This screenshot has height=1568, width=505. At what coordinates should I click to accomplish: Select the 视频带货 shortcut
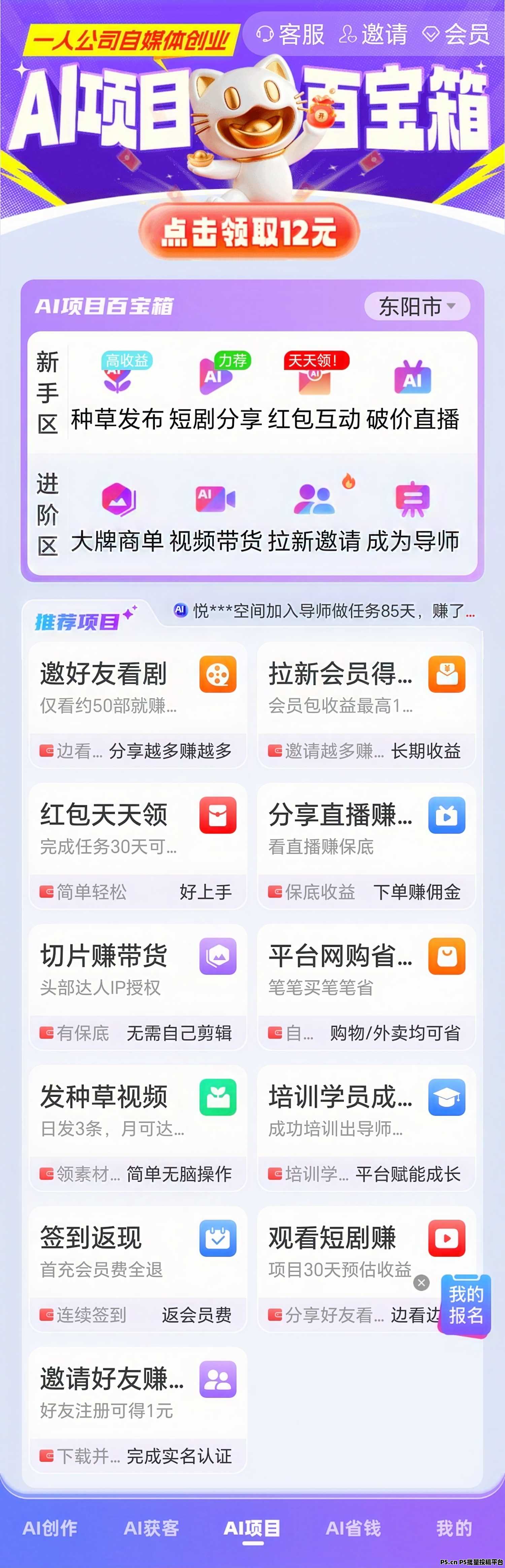(x=215, y=515)
